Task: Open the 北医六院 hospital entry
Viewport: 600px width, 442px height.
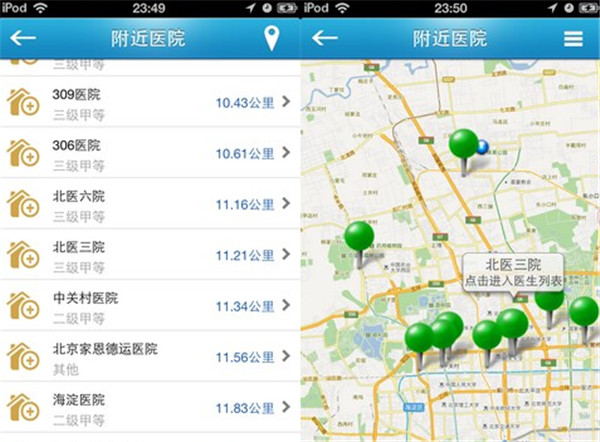Action: pos(150,203)
